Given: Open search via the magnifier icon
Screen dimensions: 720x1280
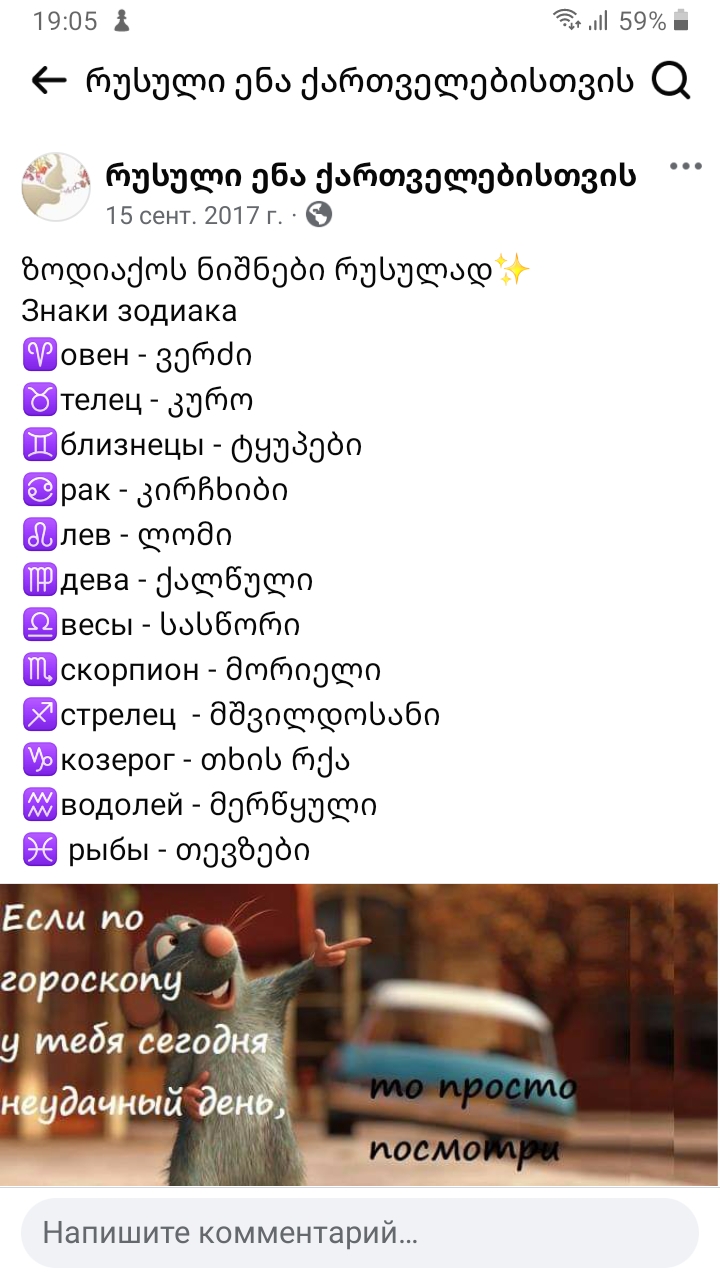Looking at the screenshot, I should click(672, 81).
